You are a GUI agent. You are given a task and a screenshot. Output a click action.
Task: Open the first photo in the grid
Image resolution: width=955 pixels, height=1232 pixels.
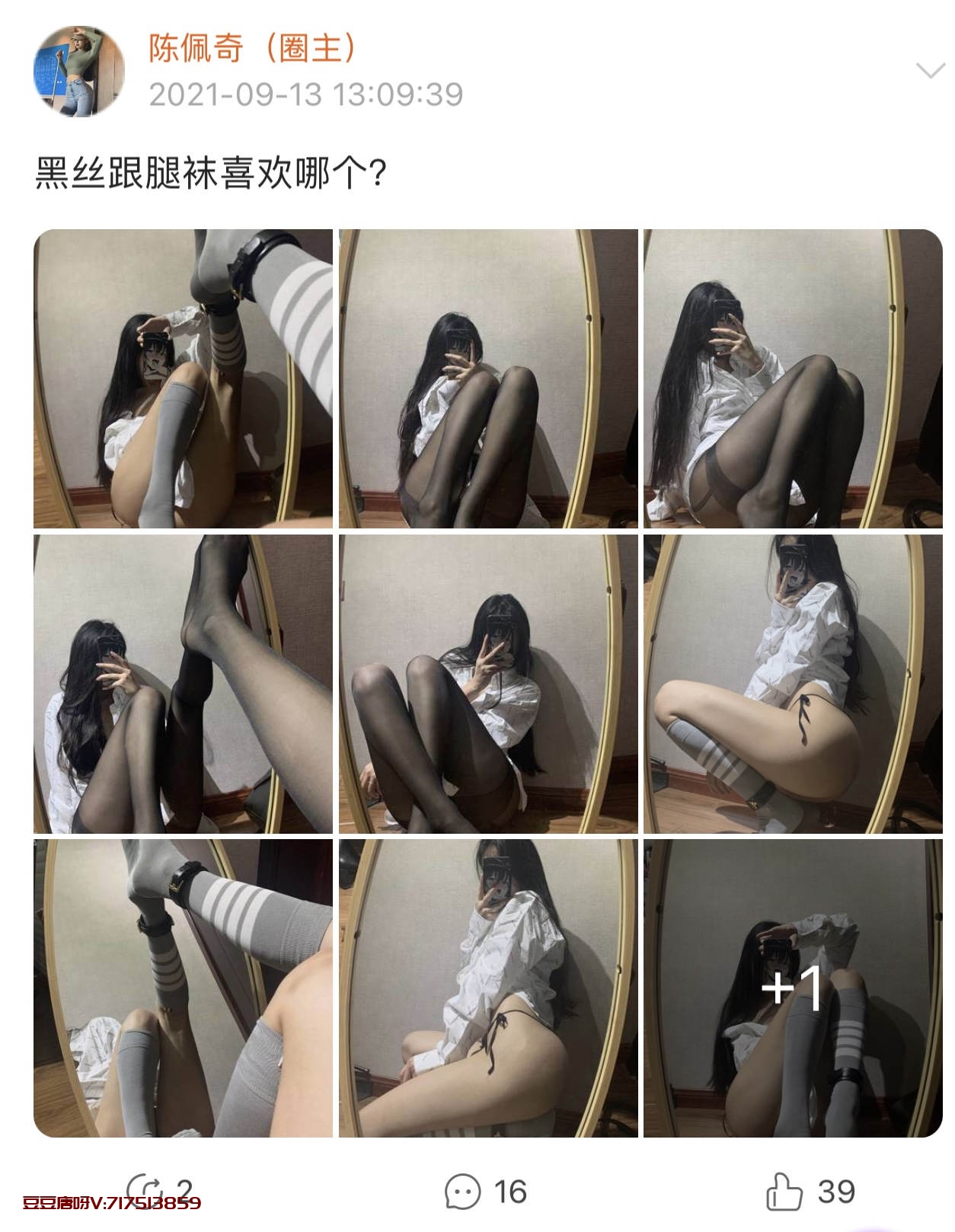(183, 378)
